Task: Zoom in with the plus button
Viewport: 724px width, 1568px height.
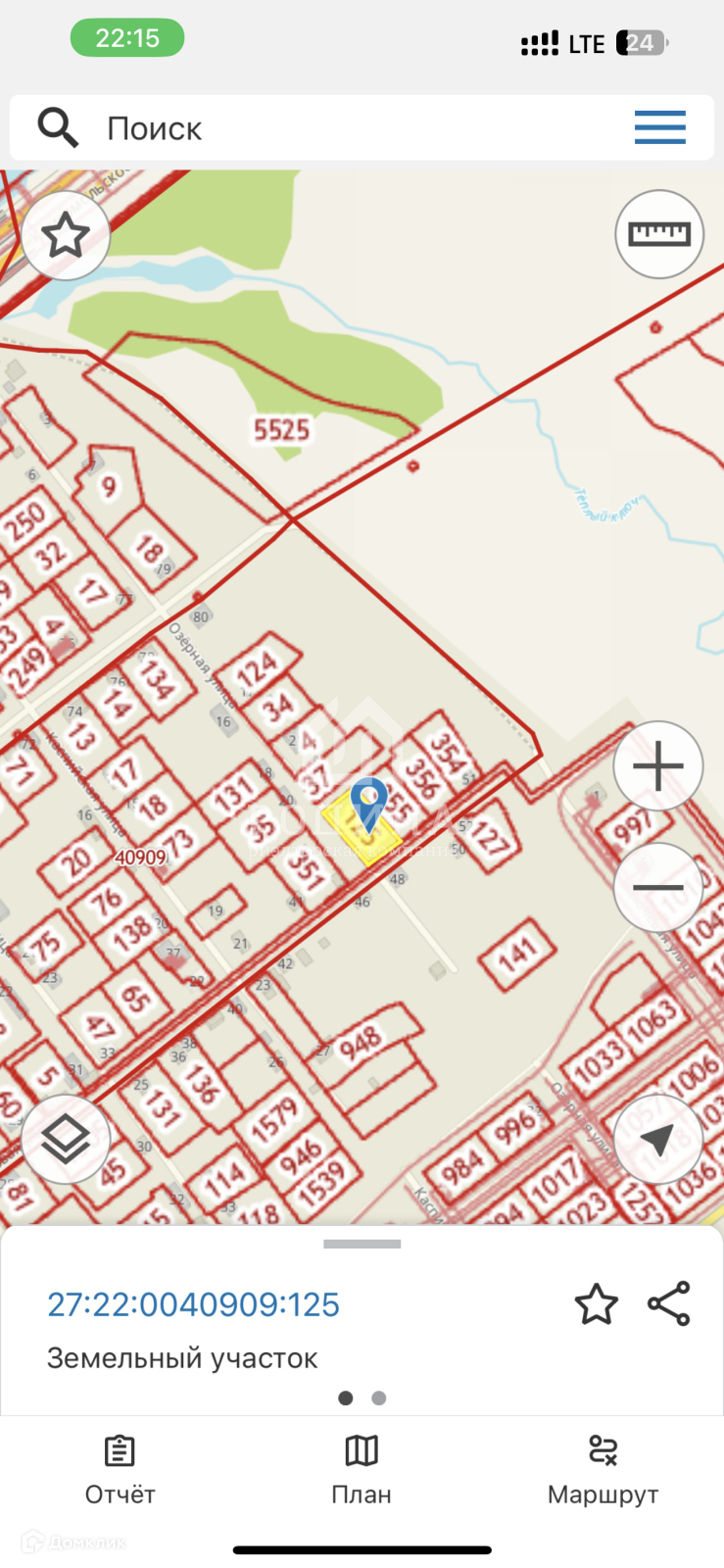Action: pos(658,766)
